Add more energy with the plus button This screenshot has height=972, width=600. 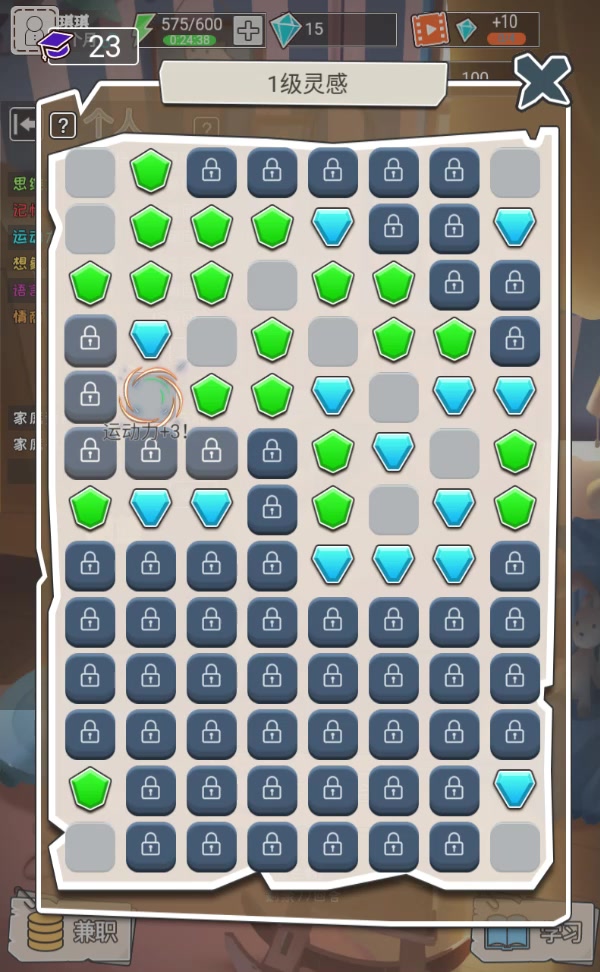click(x=248, y=29)
